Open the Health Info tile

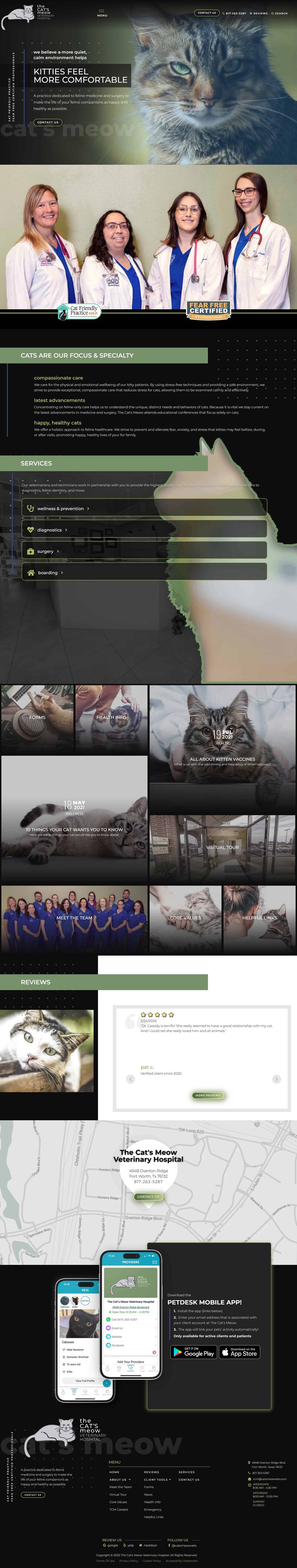tap(112, 718)
